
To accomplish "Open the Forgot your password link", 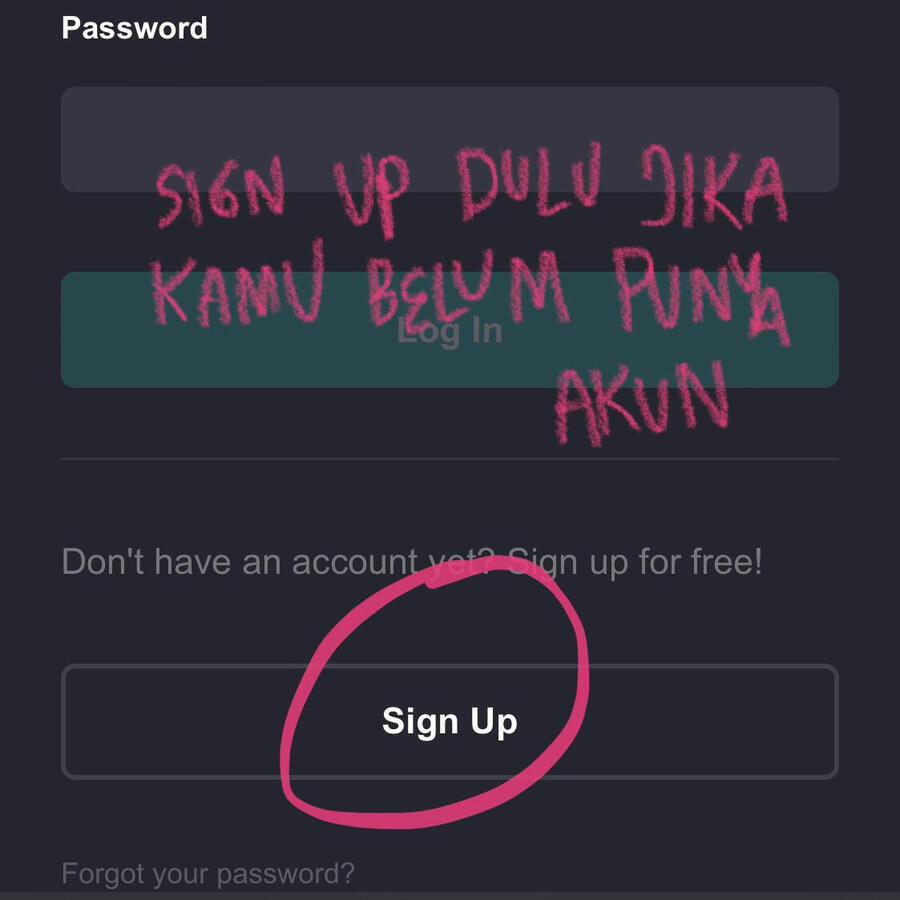I will tap(208, 874).
